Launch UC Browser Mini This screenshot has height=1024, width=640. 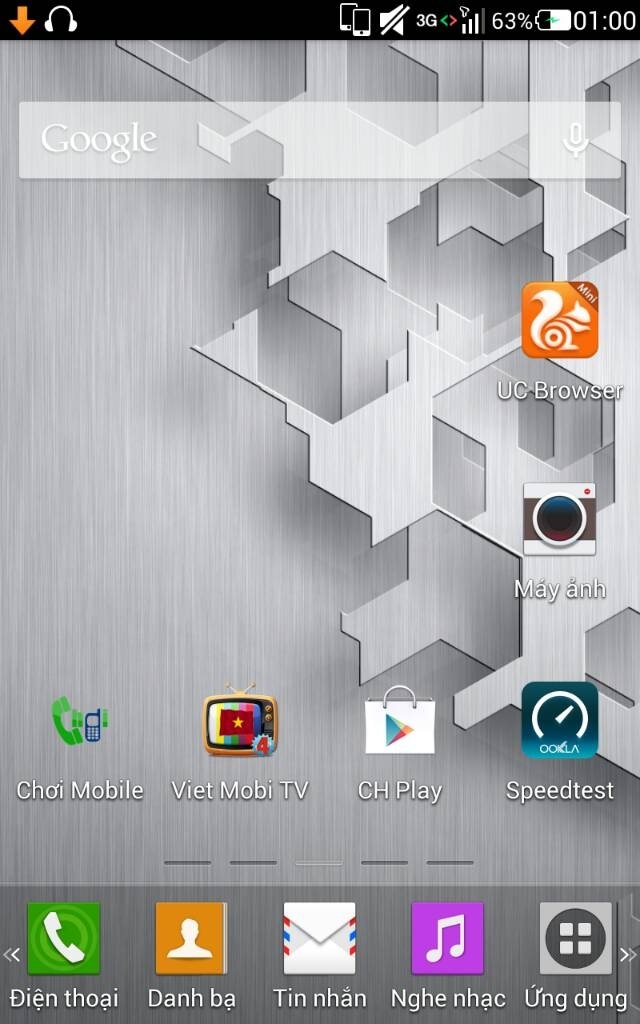[x=560, y=321]
